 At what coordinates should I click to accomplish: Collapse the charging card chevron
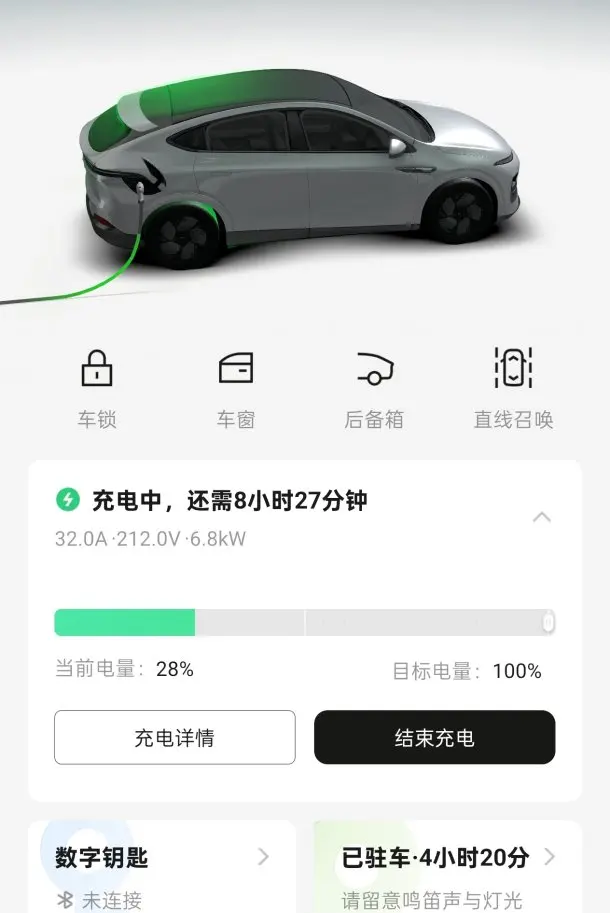(541, 517)
